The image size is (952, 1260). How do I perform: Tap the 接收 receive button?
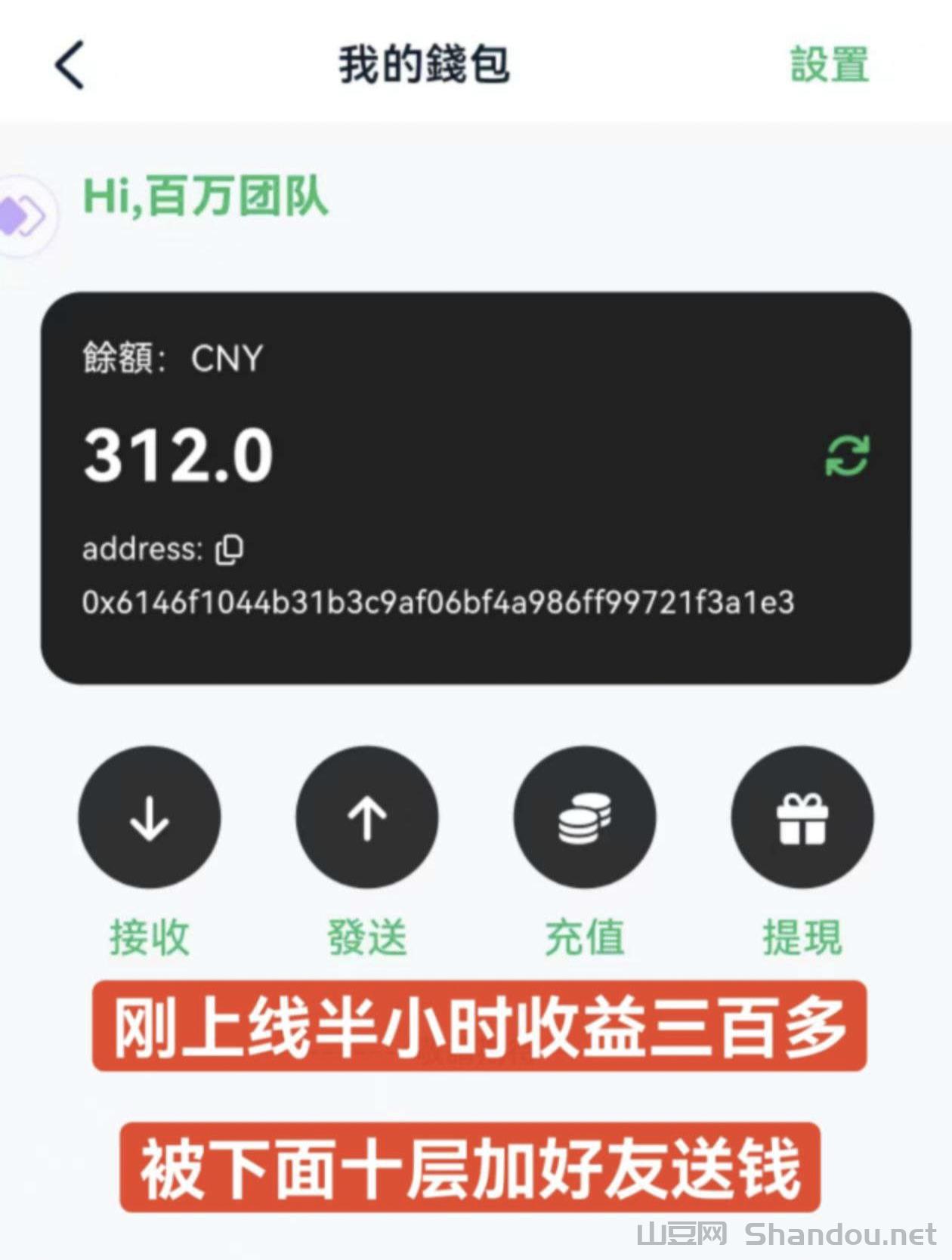pyautogui.click(x=150, y=817)
